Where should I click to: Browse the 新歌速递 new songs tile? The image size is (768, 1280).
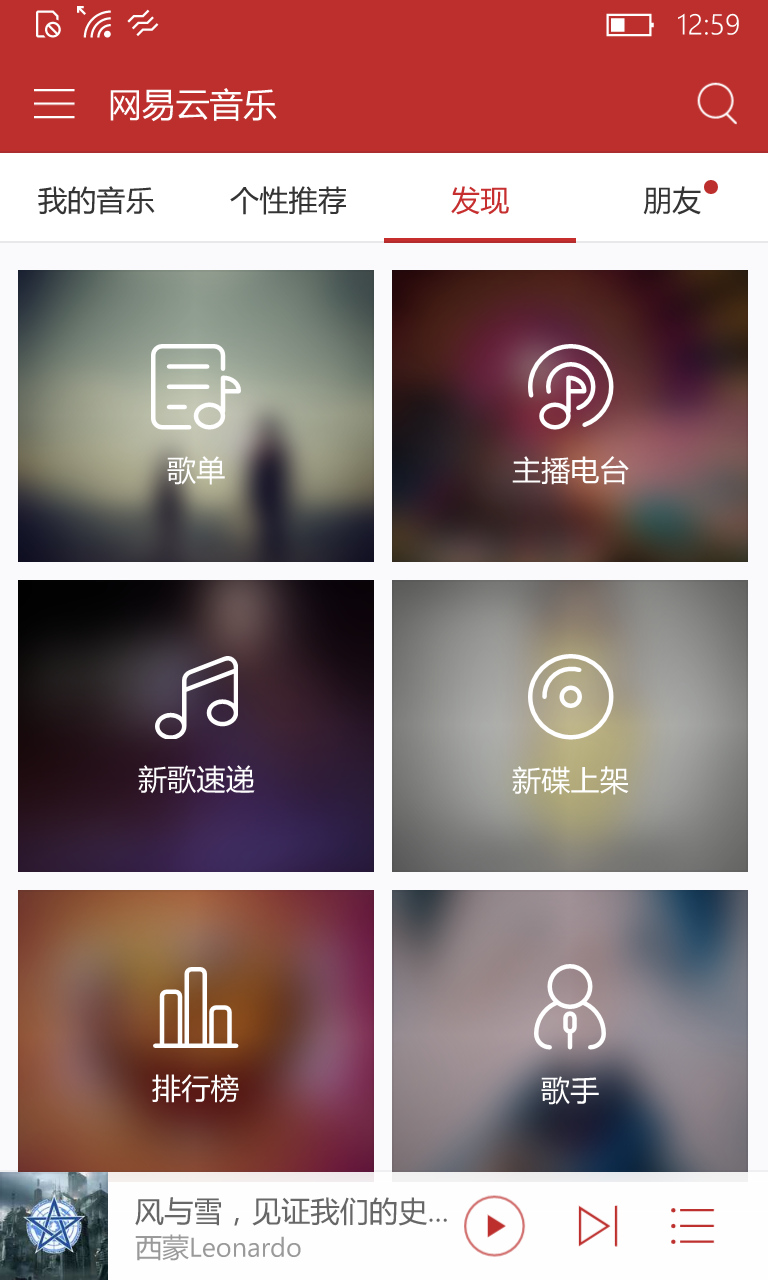pyautogui.click(x=196, y=726)
